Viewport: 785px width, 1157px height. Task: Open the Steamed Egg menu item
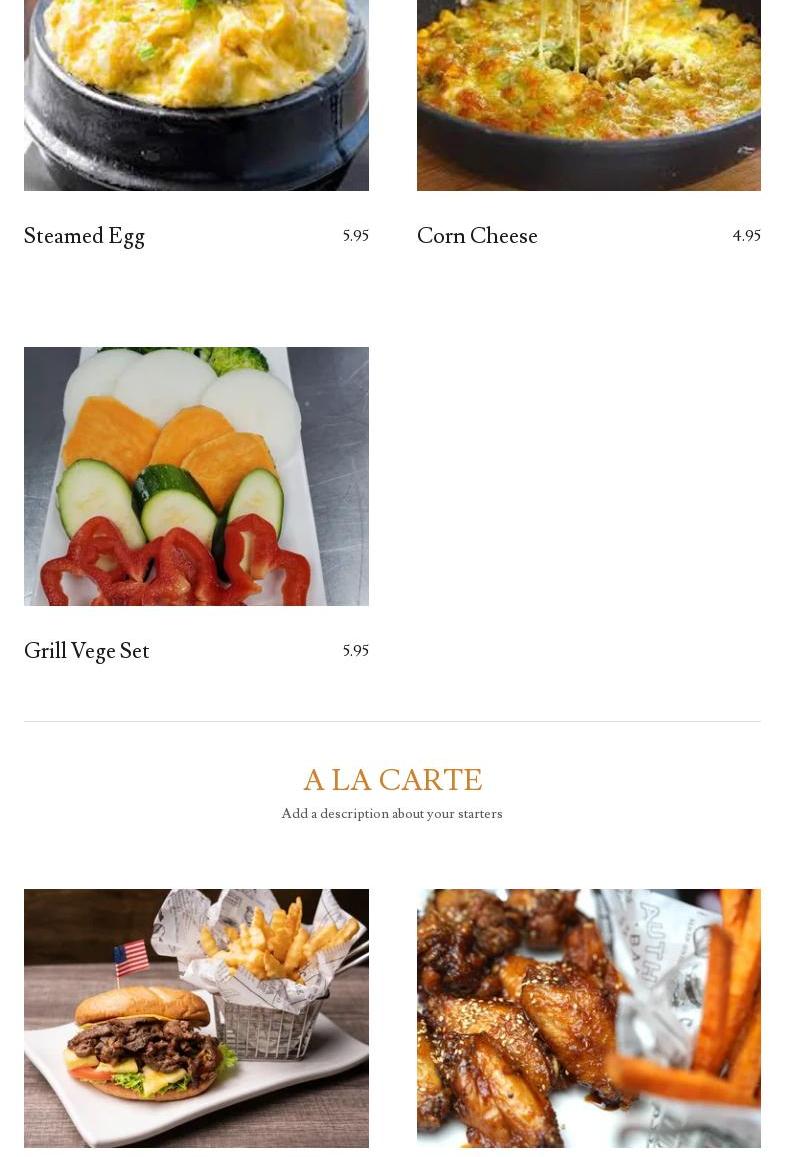click(x=85, y=237)
